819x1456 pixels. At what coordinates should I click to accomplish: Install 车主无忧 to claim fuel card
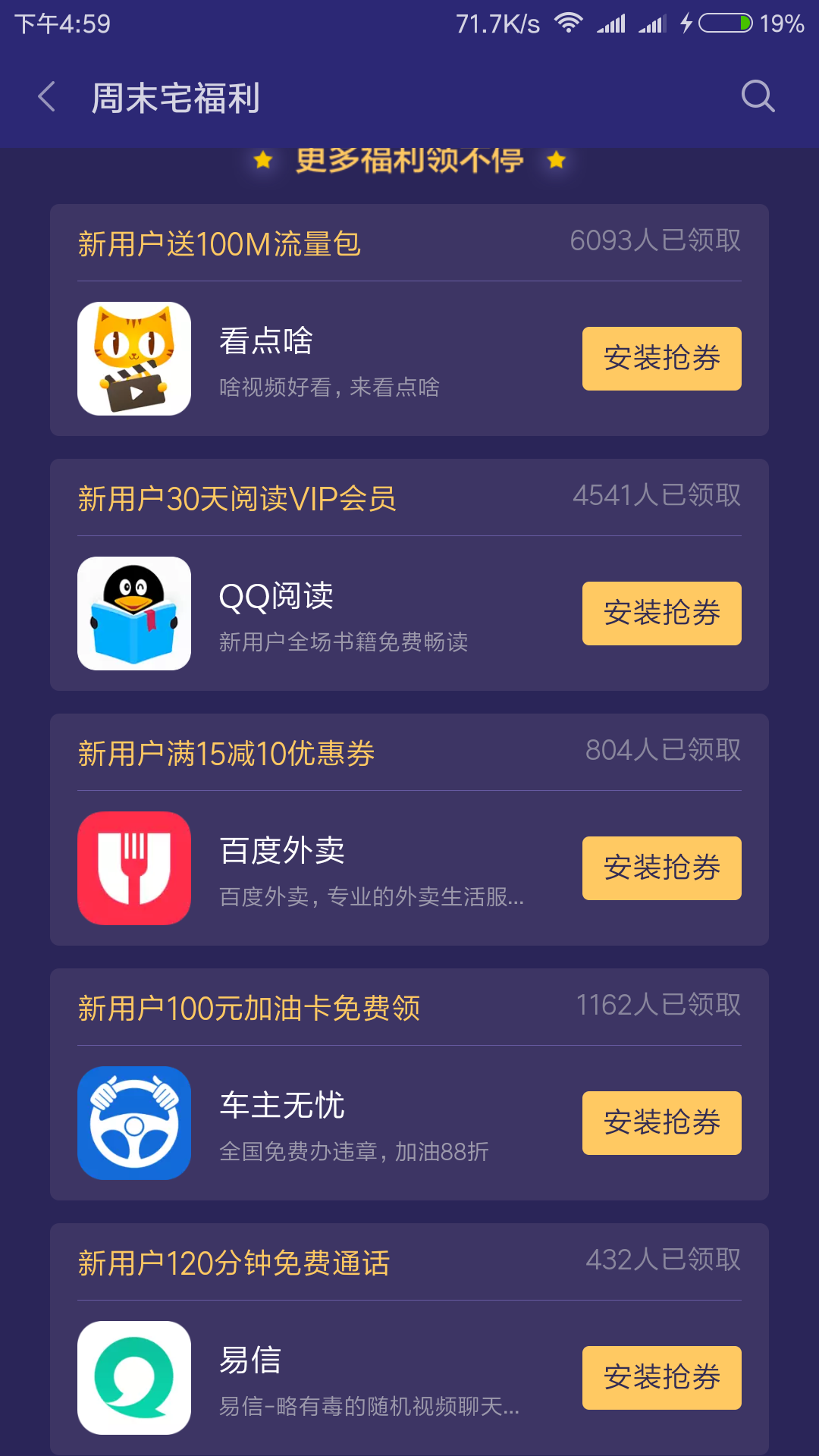point(661,1123)
